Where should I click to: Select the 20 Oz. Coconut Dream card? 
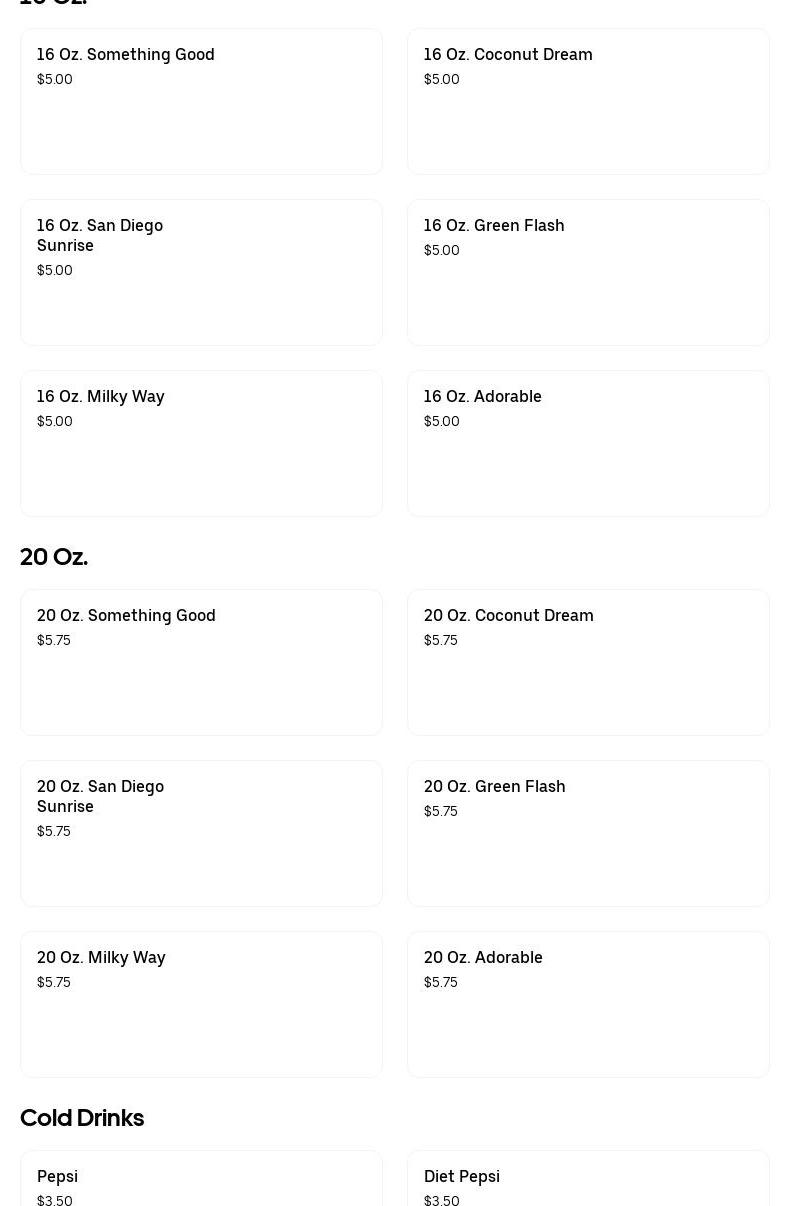[x=588, y=662]
